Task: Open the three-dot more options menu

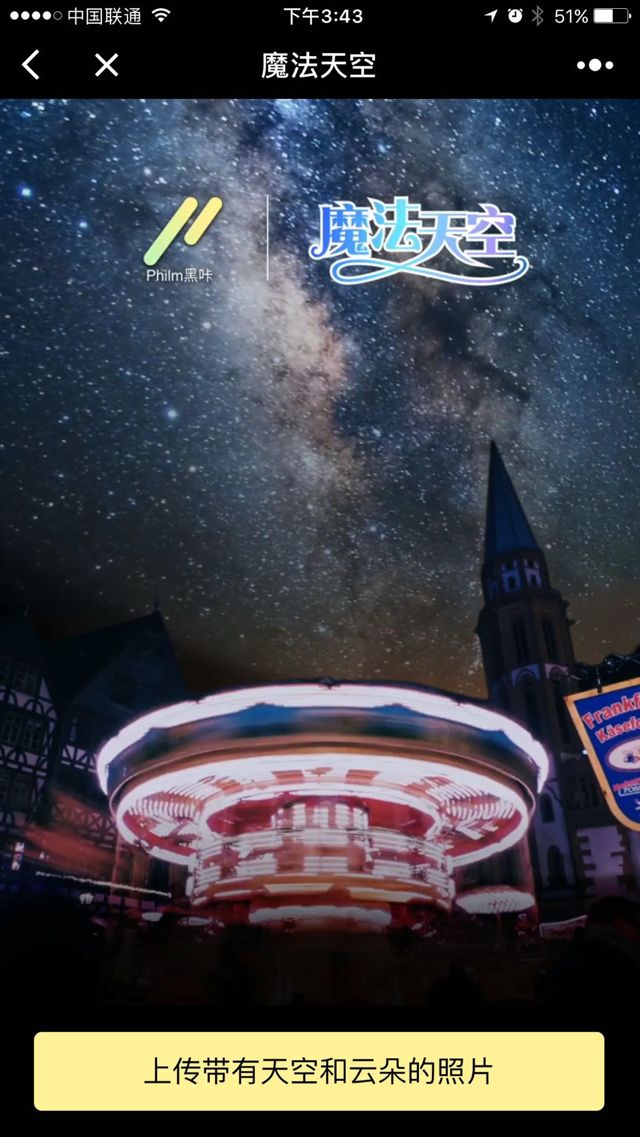Action: pyautogui.click(x=595, y=66)
